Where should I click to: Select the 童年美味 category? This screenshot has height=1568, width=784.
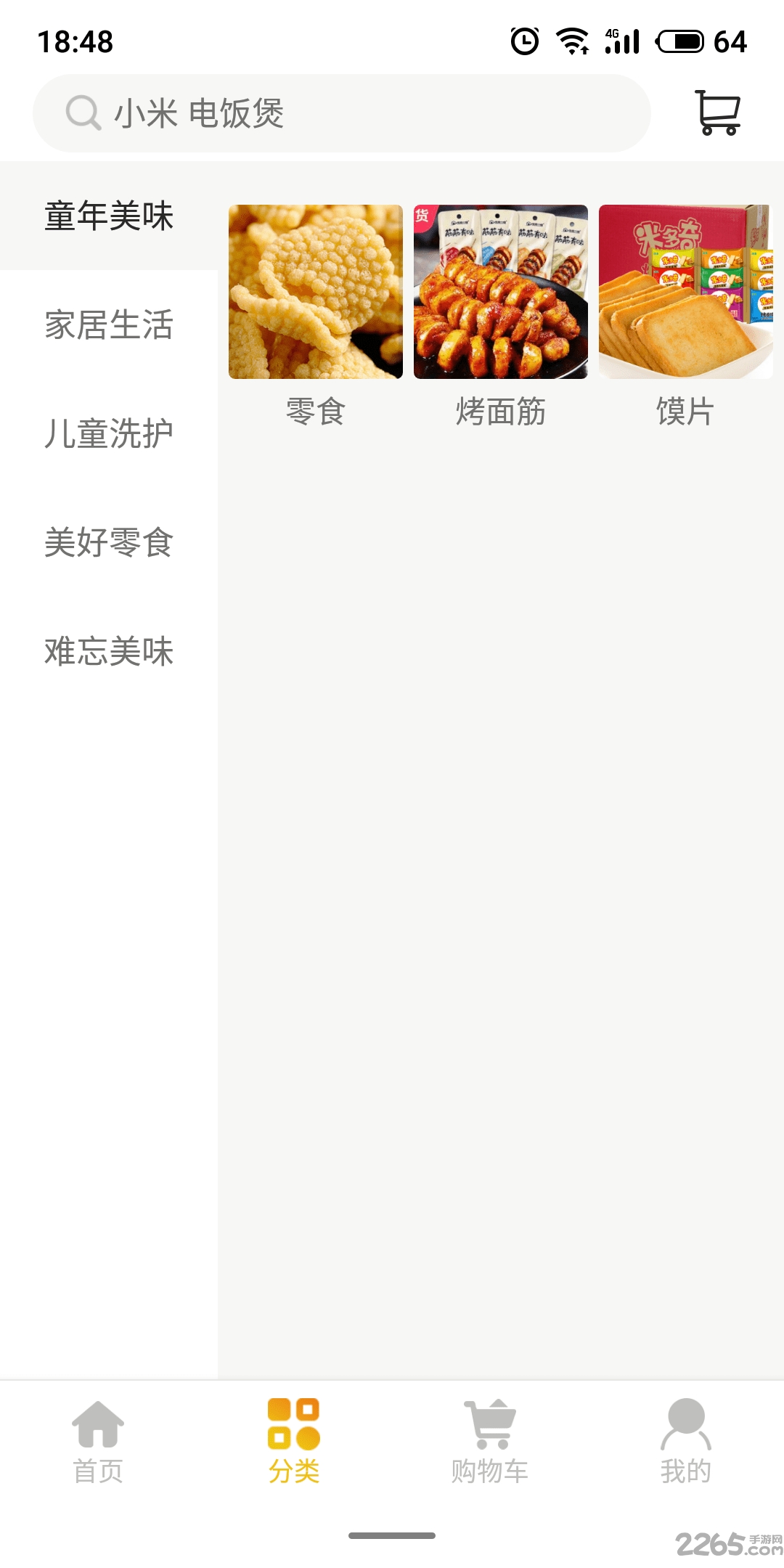(x=109, y=216)
